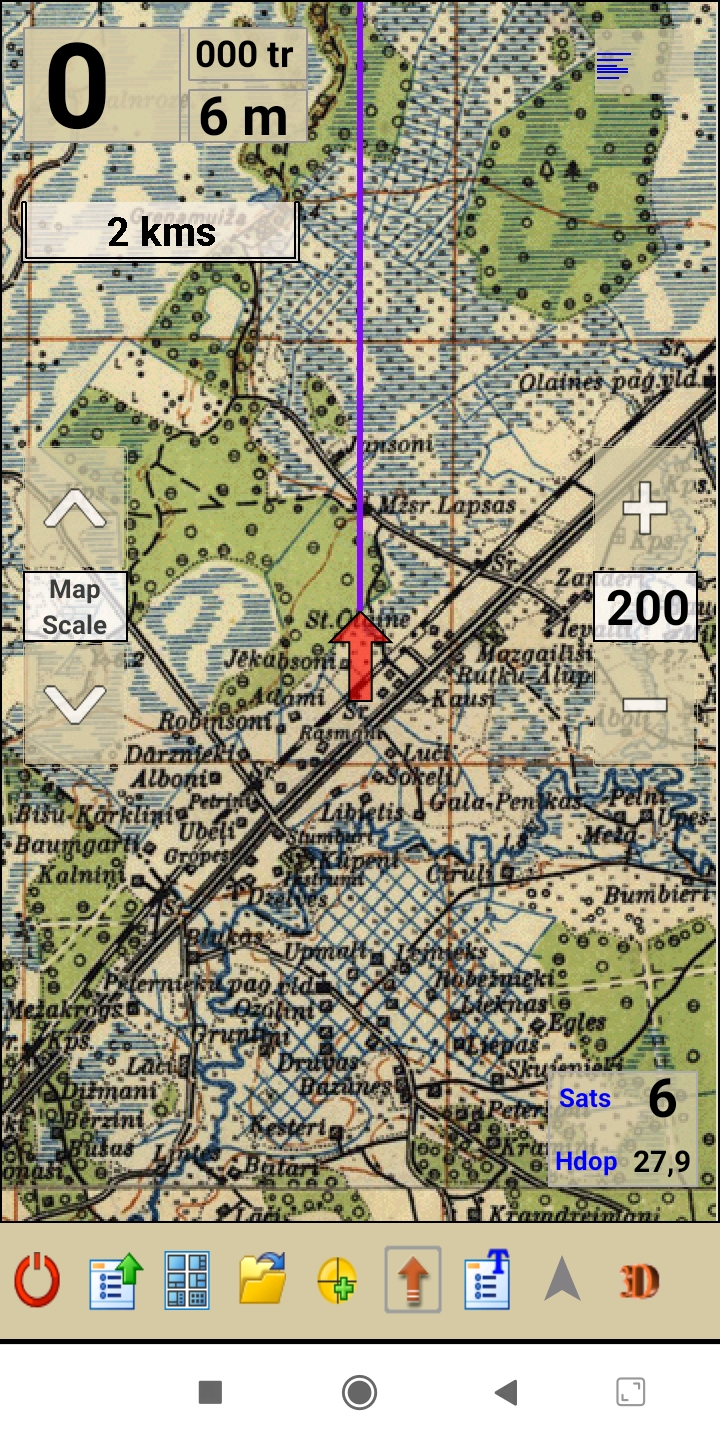Tap the system home button

(x=359, y=1392)
